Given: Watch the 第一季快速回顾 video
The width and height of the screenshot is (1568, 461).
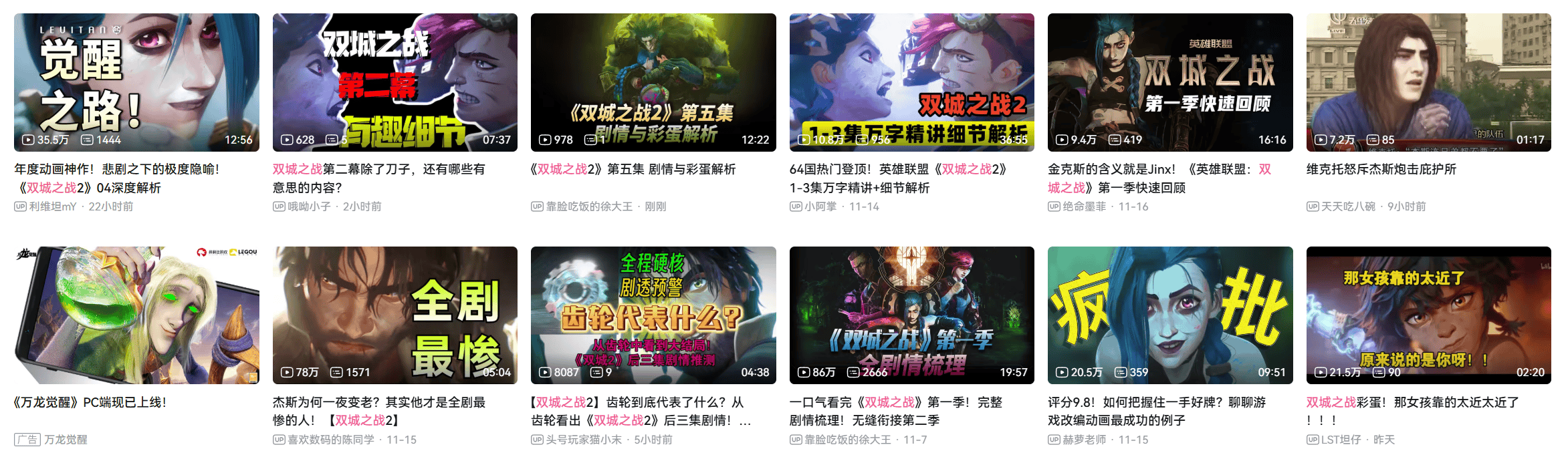Looking at the screenshot, I should click(1169, 82).
